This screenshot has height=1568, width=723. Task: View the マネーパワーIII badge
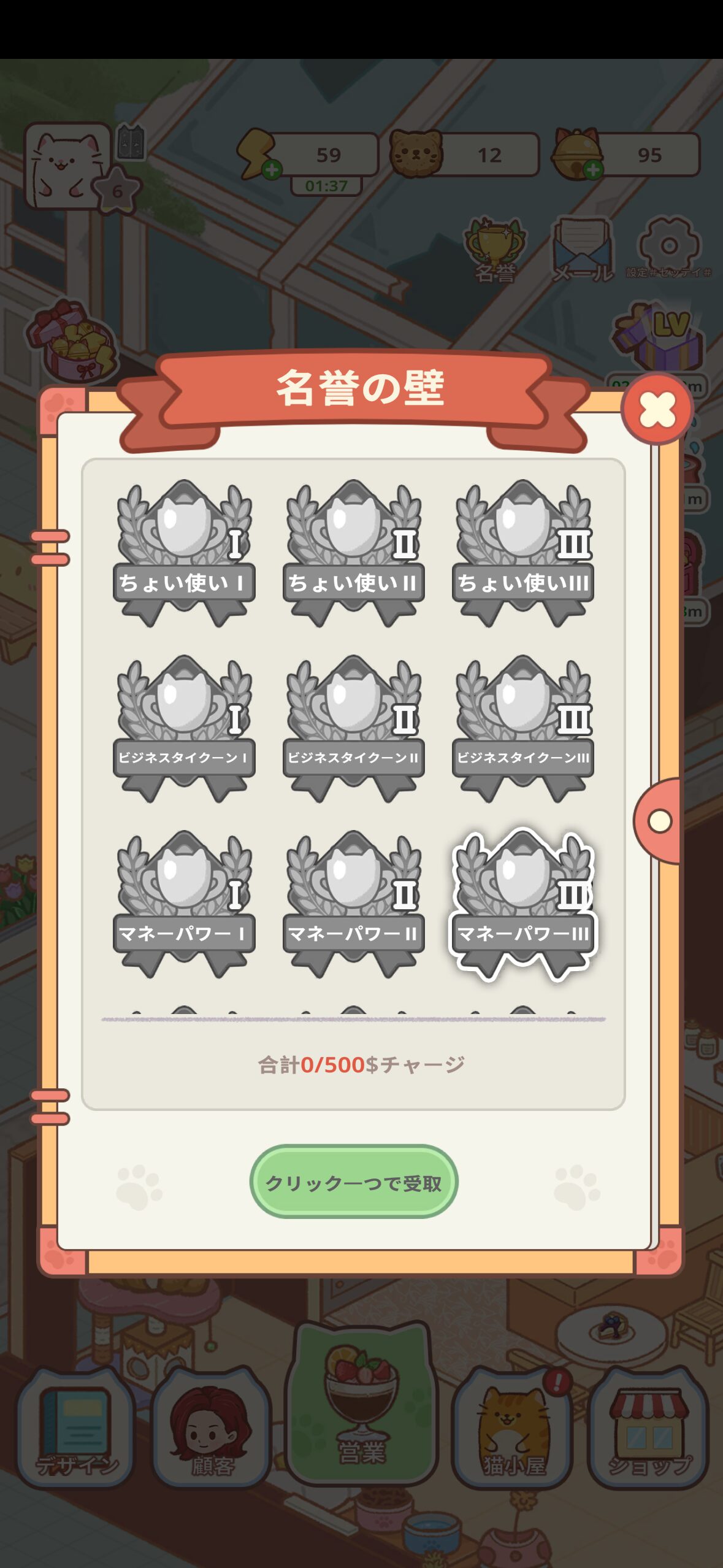coord(522,903)
